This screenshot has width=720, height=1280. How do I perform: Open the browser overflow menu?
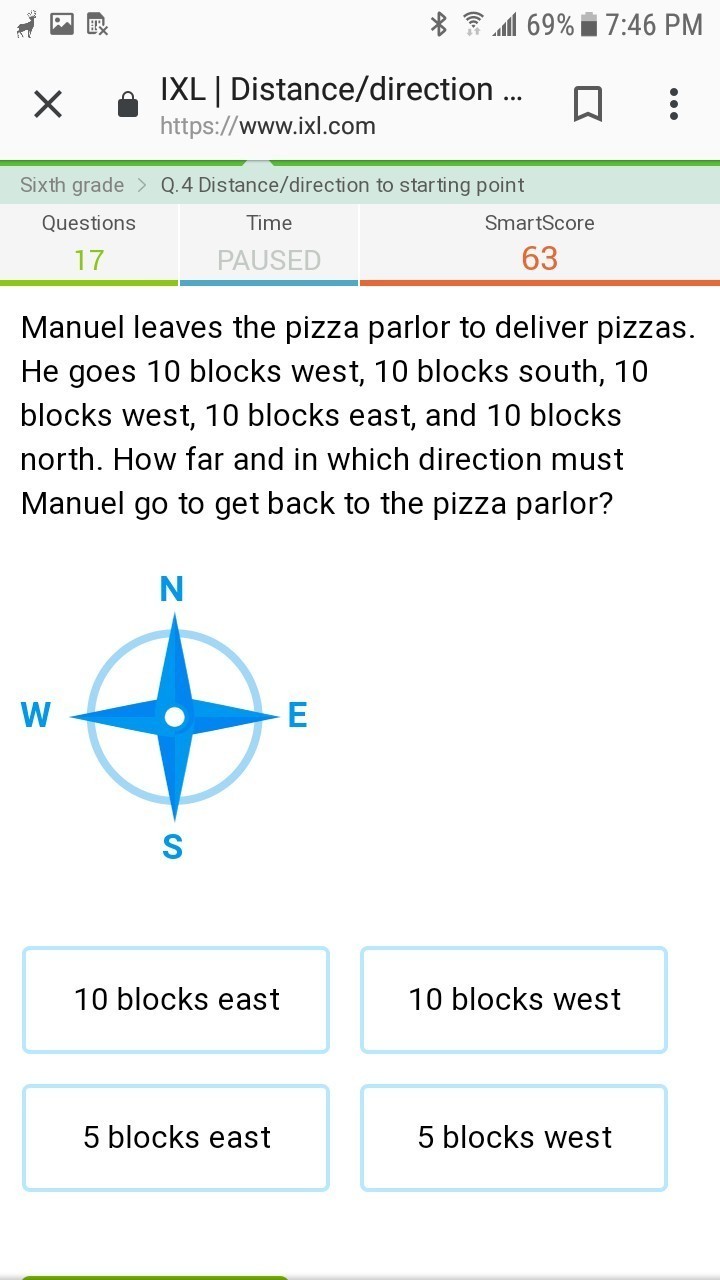pyautogui.click(x=674, y=104)
